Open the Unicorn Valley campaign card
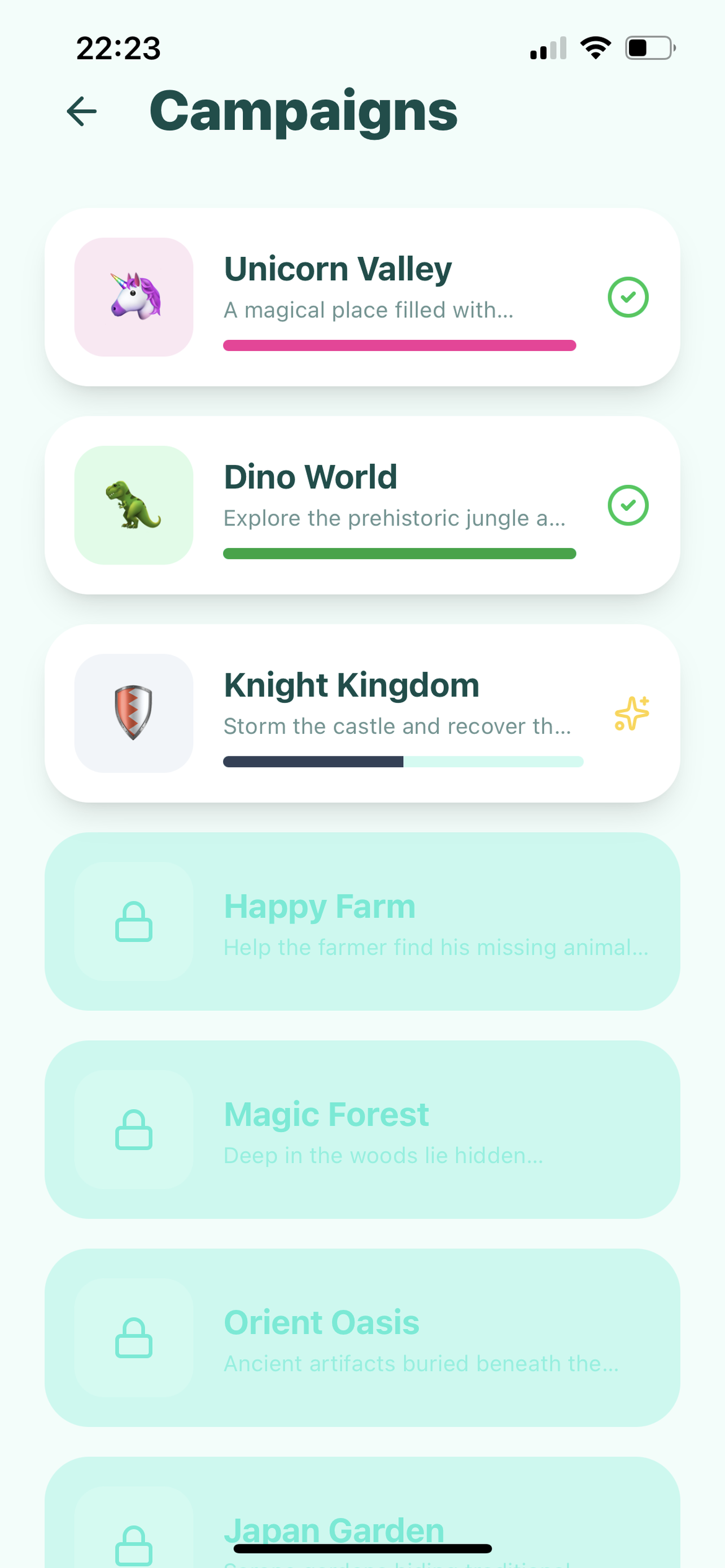The height and width of the screenshot is (1568, 725). [362, 296]
